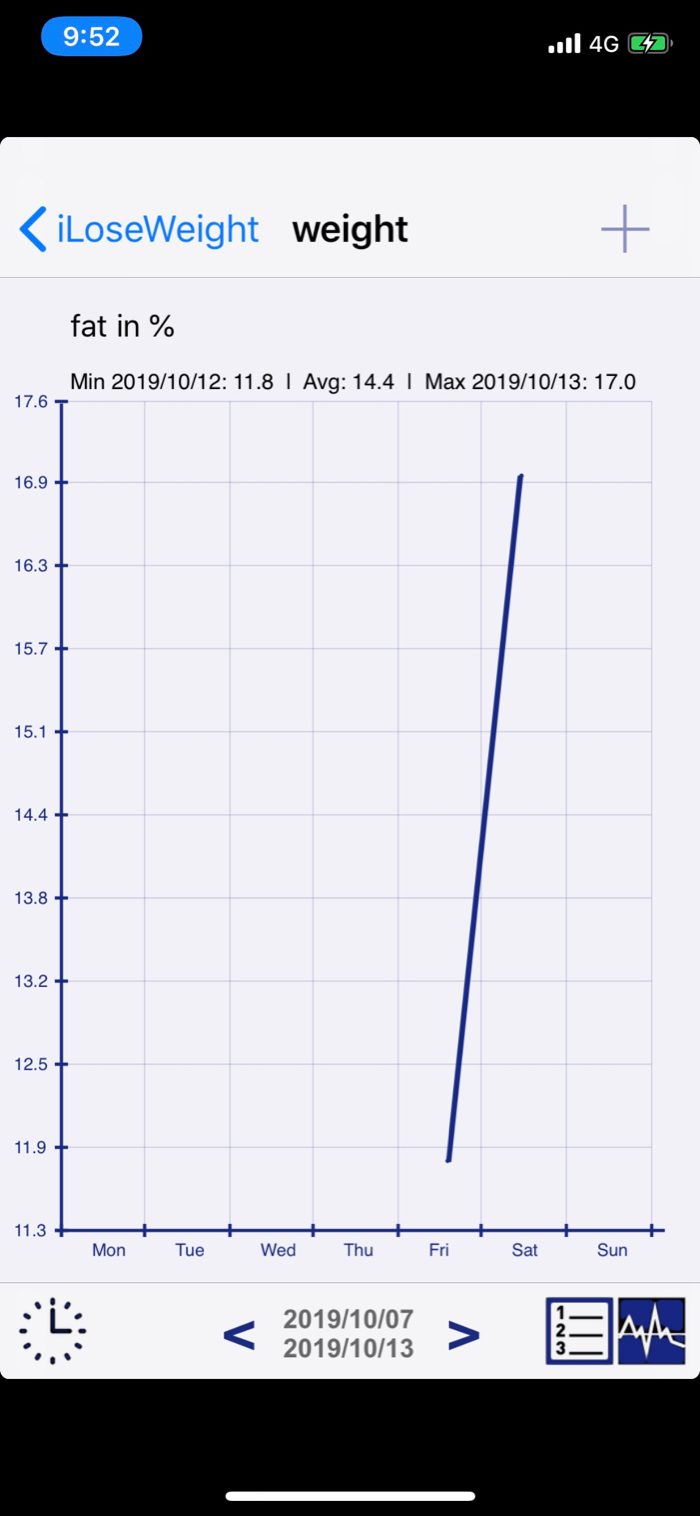Screen dimensions: 700x1516
Task: Switch to the numbered list view
Action: coord(579,1331)
